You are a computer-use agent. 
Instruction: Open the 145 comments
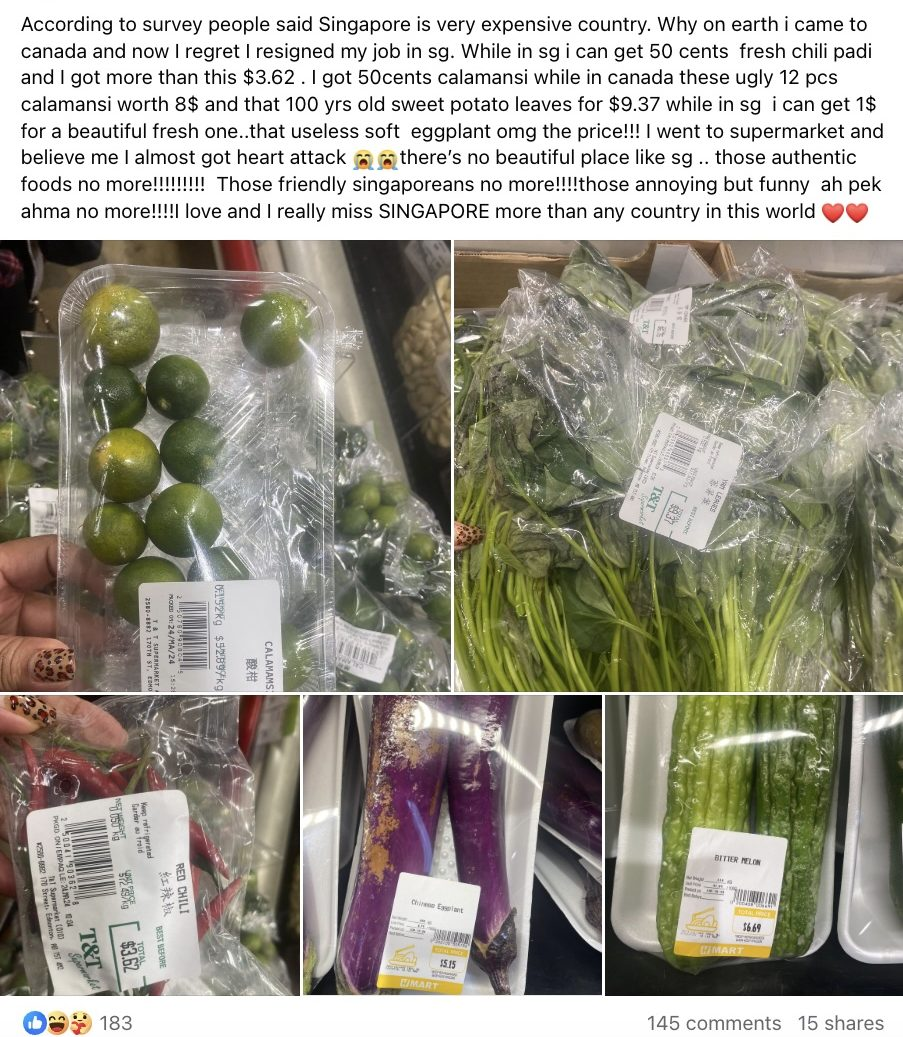coord(713,1022)
